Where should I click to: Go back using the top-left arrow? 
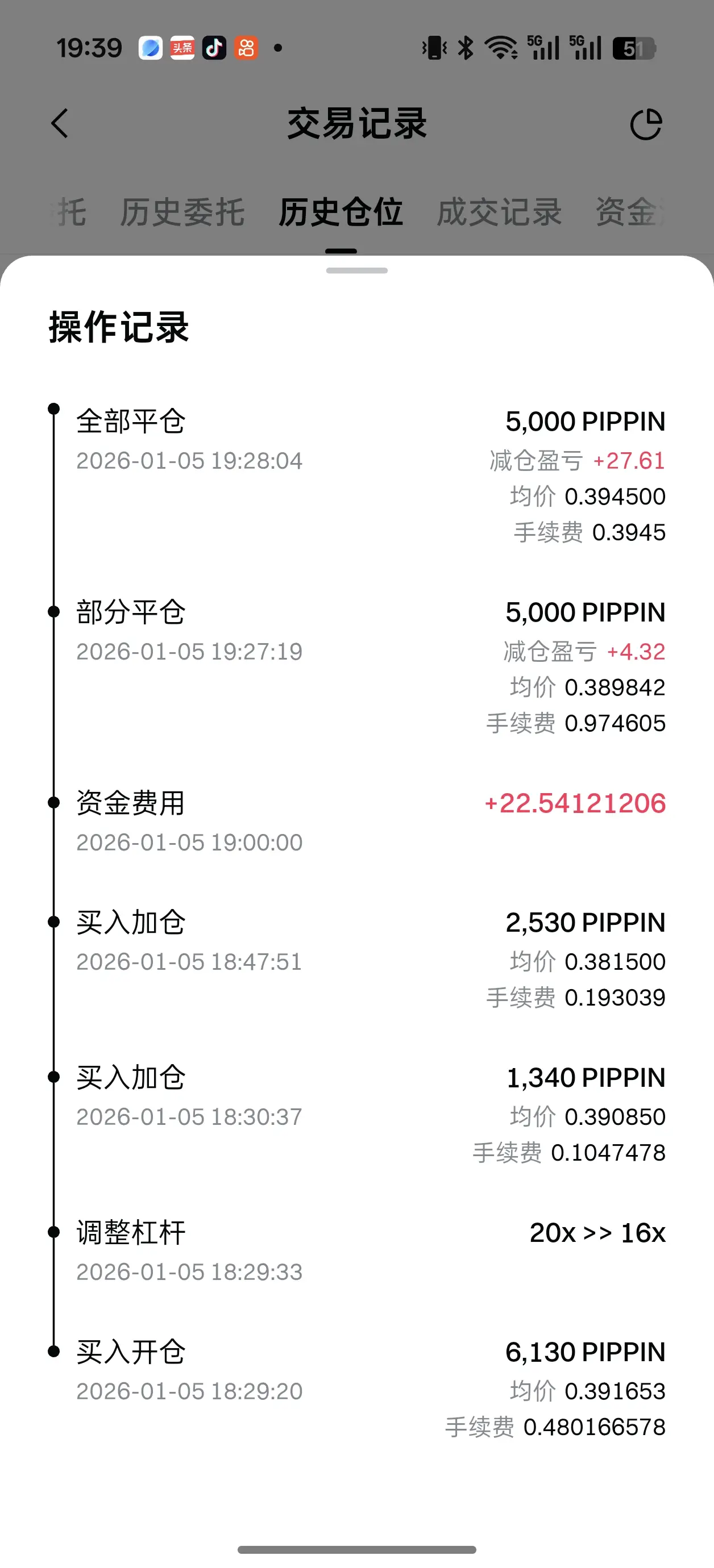[60, 124]
